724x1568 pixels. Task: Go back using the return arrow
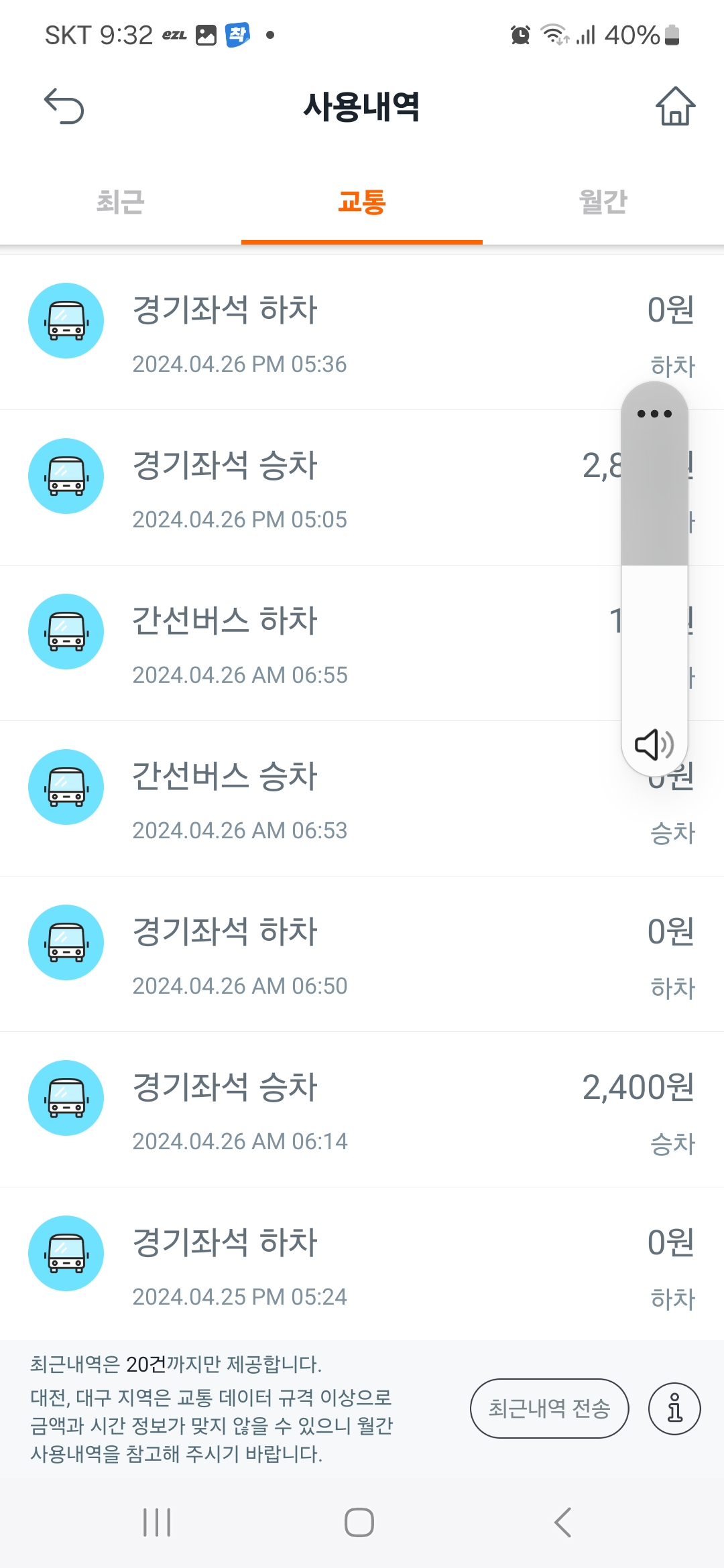(64, 107)
